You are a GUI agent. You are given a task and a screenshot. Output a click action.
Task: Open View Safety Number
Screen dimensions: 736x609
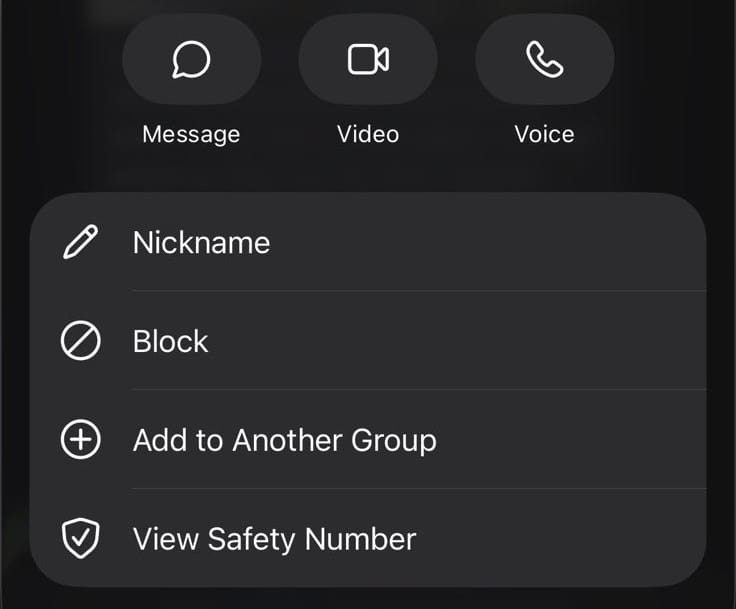[x=368, y=539]
